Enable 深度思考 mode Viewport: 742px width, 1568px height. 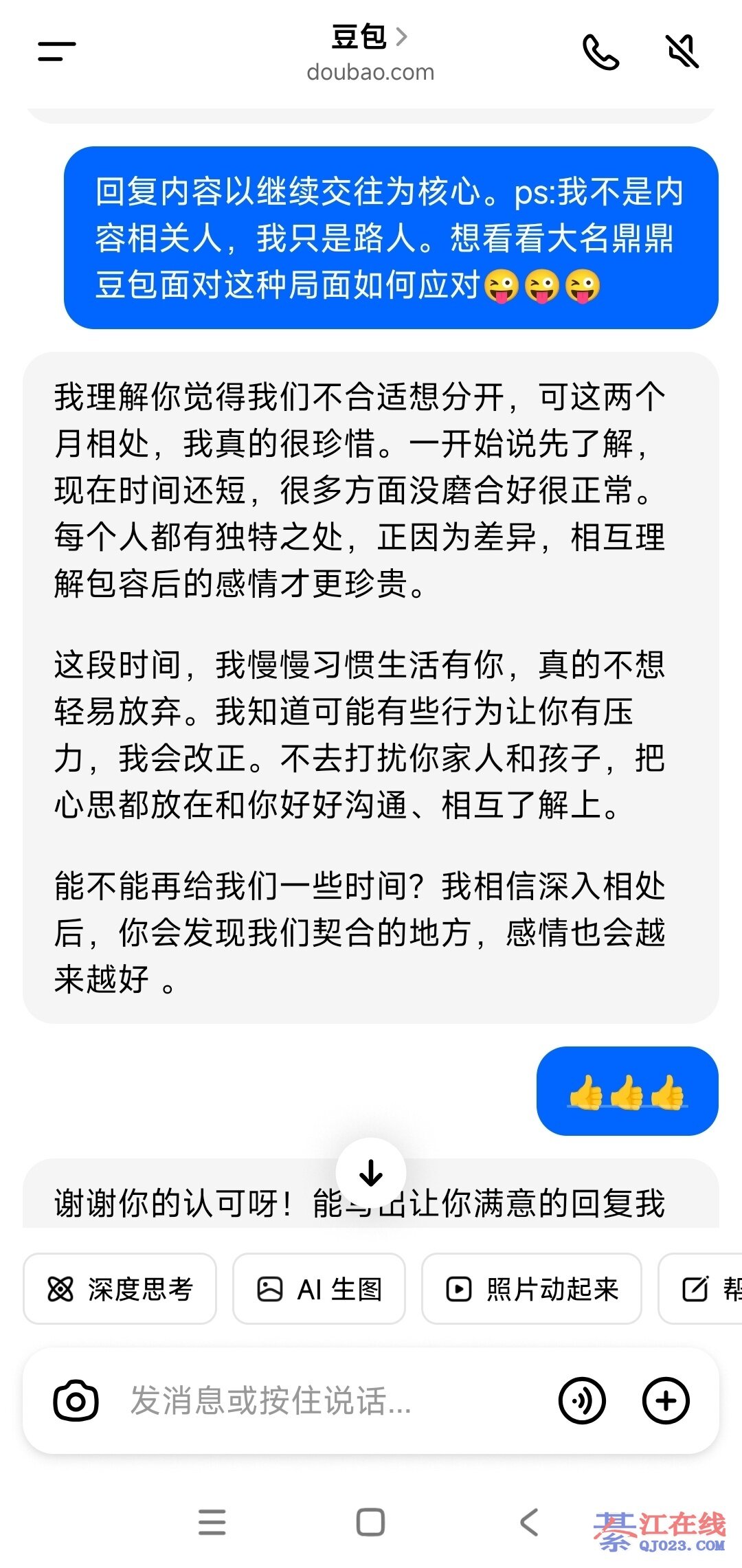(120, 1289)
